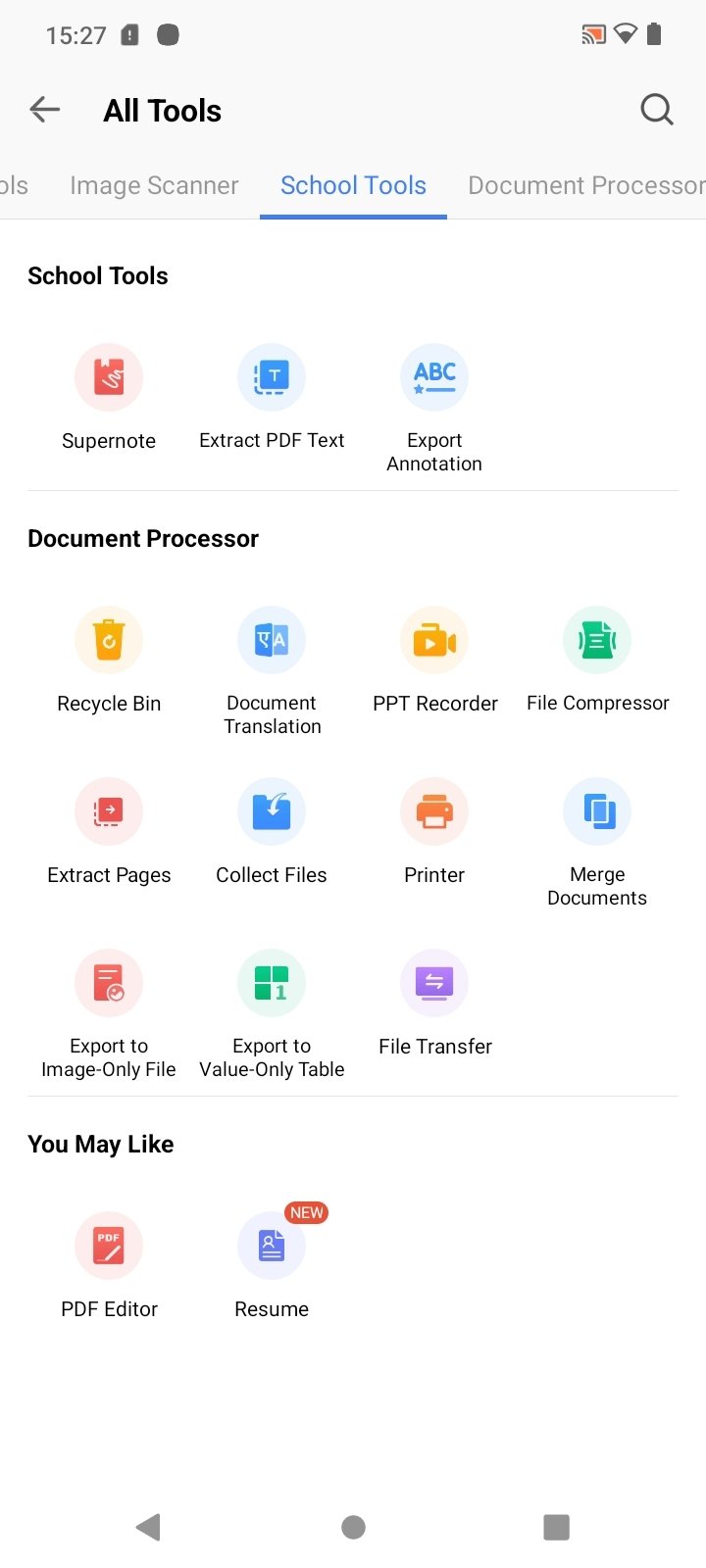Open the new Resume tool

(272, 1266)
